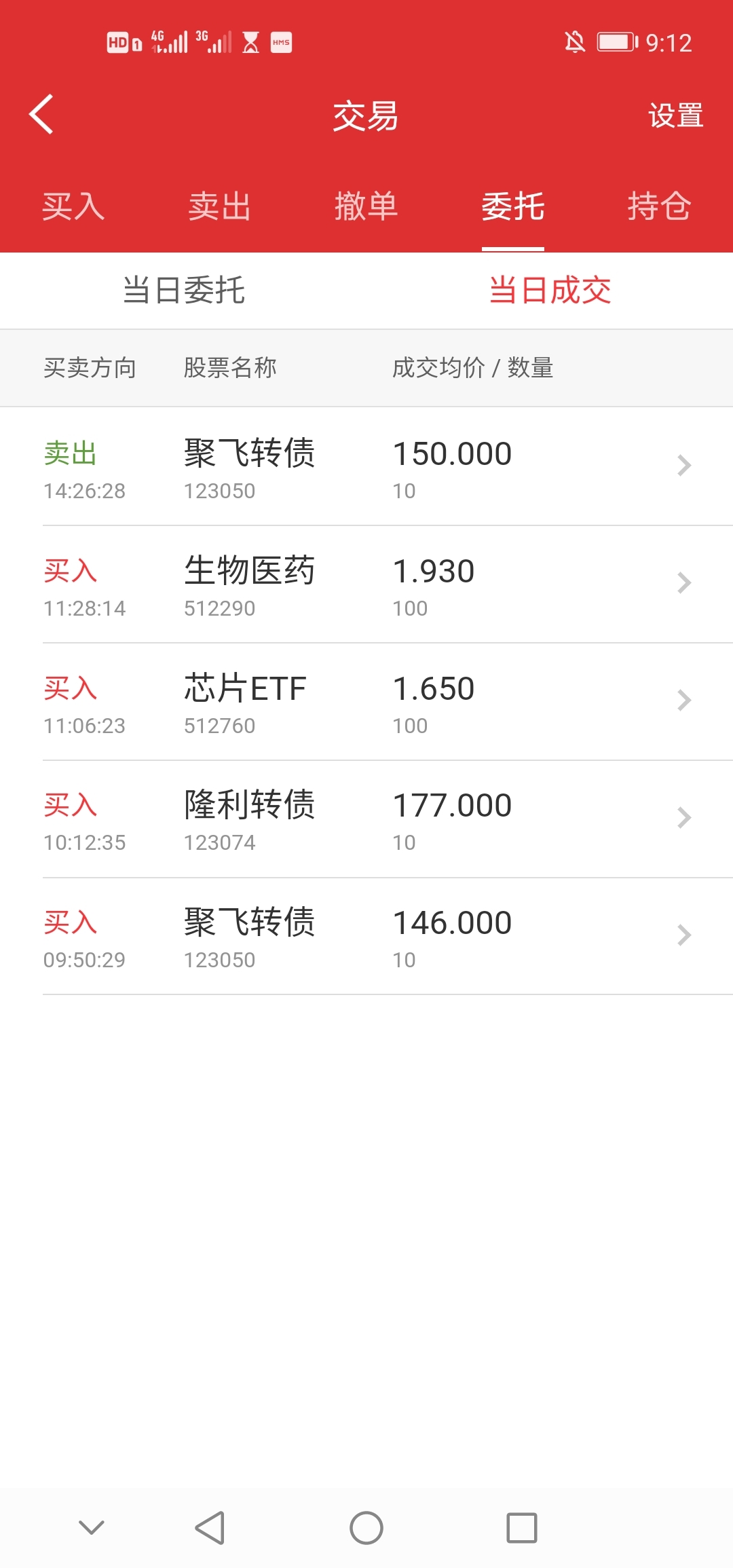This screenshot has width=733, height=1568.
Task: Open the 买入 聚飞转债 trade at 09:50:29
Action: [x=366, y=937]
